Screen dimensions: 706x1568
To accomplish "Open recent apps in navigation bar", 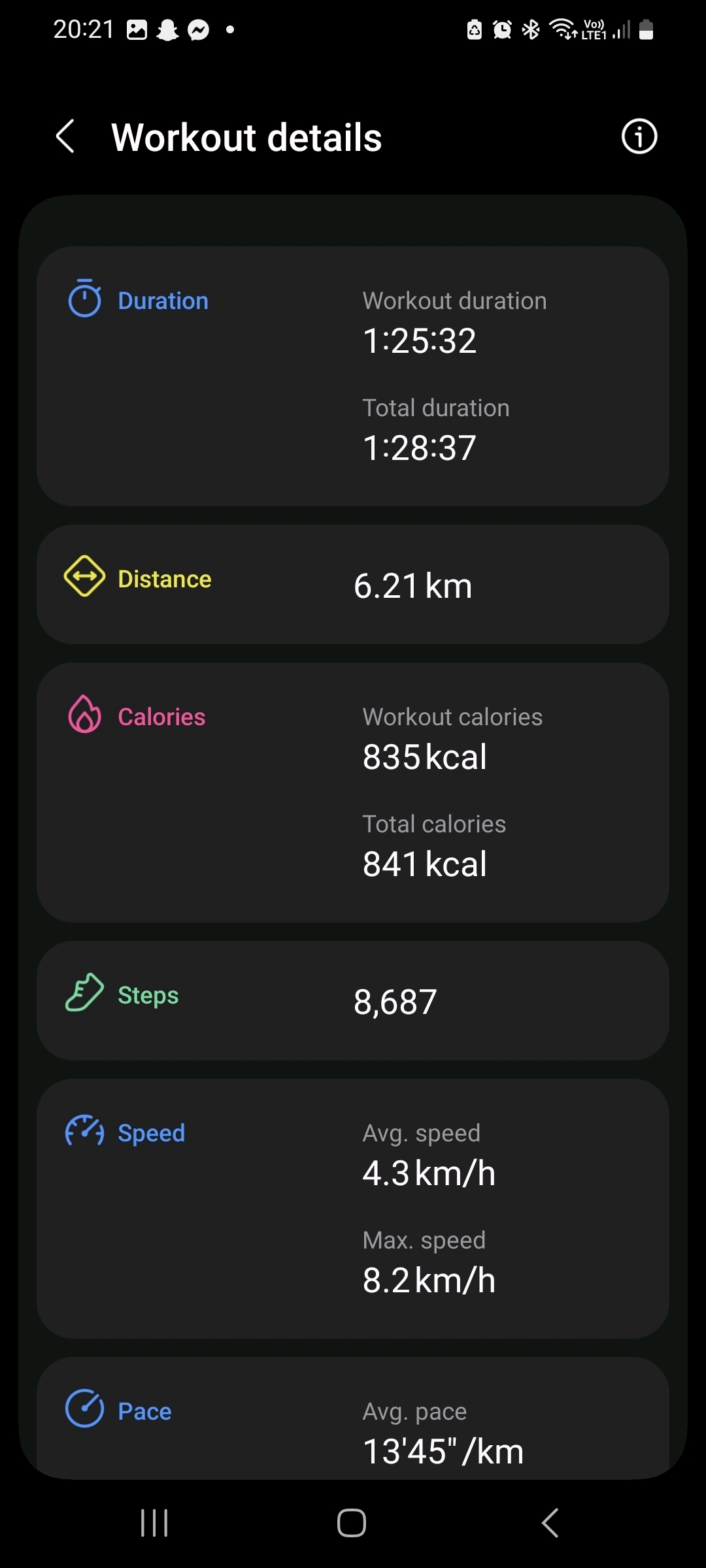I will click(x=155, y=1523).
